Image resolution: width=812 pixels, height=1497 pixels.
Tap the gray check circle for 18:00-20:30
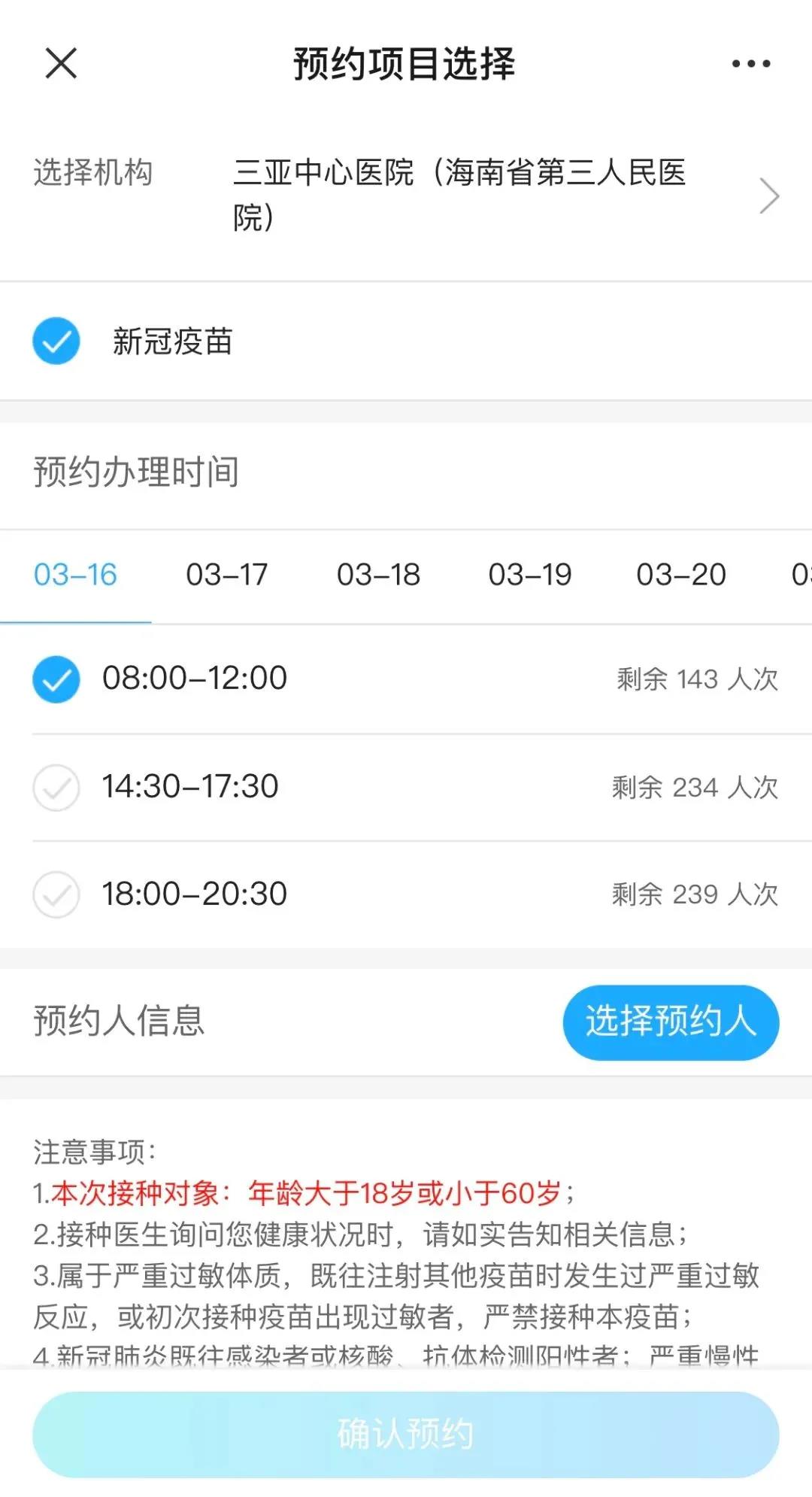(x=56, y=894)
